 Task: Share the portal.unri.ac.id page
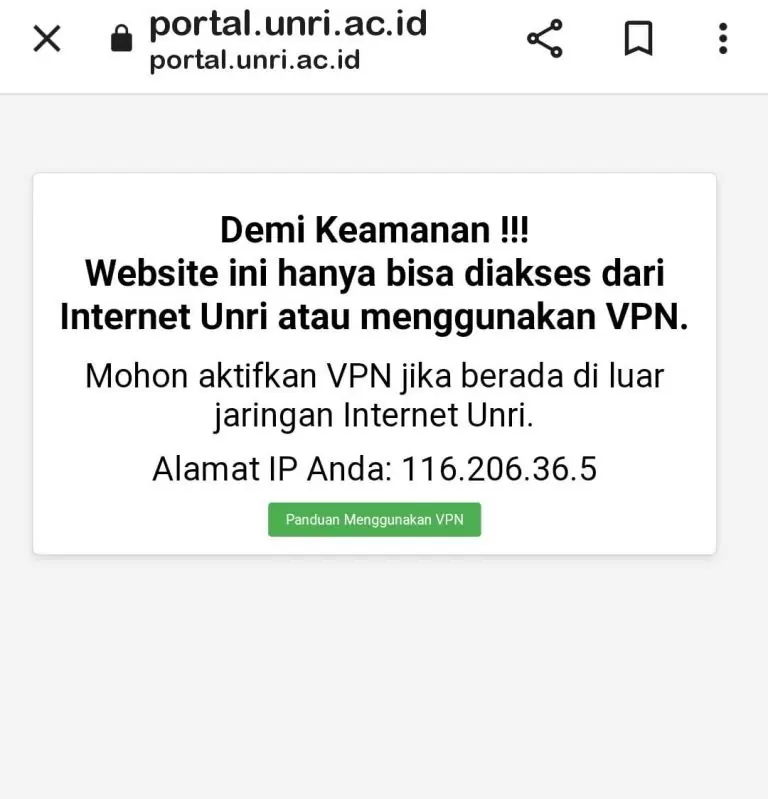(545, 39)
